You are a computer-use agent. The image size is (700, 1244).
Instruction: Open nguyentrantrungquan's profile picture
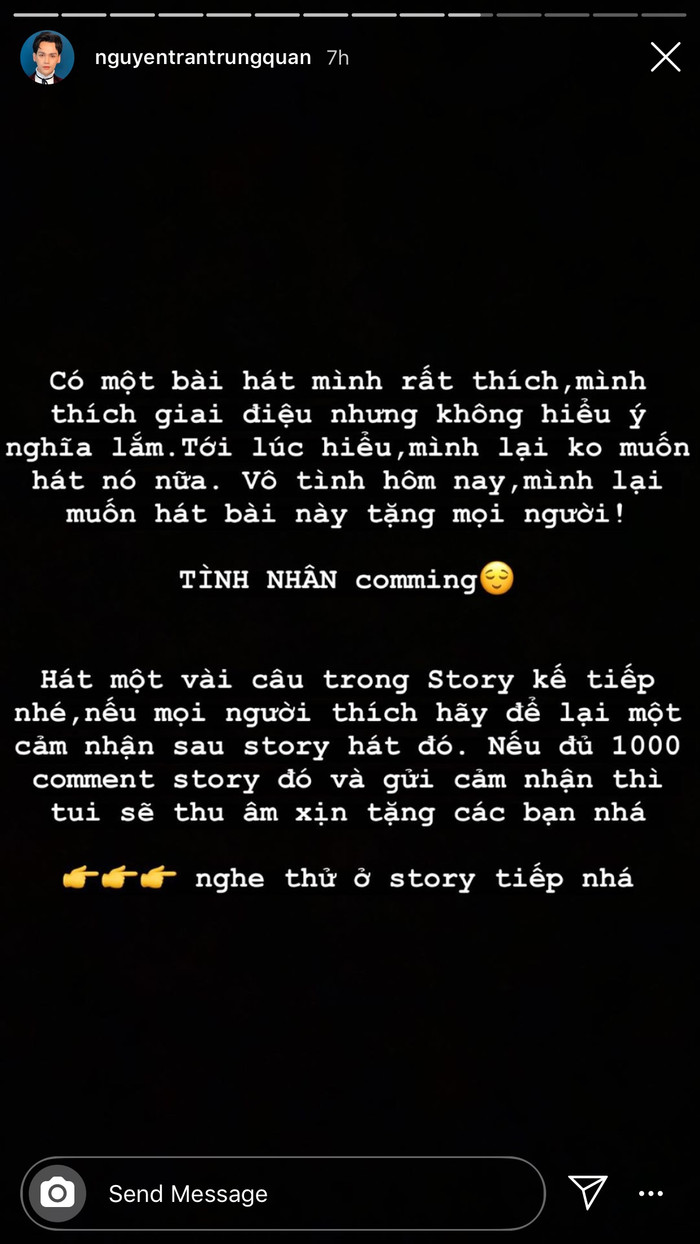tap(47, 57)
